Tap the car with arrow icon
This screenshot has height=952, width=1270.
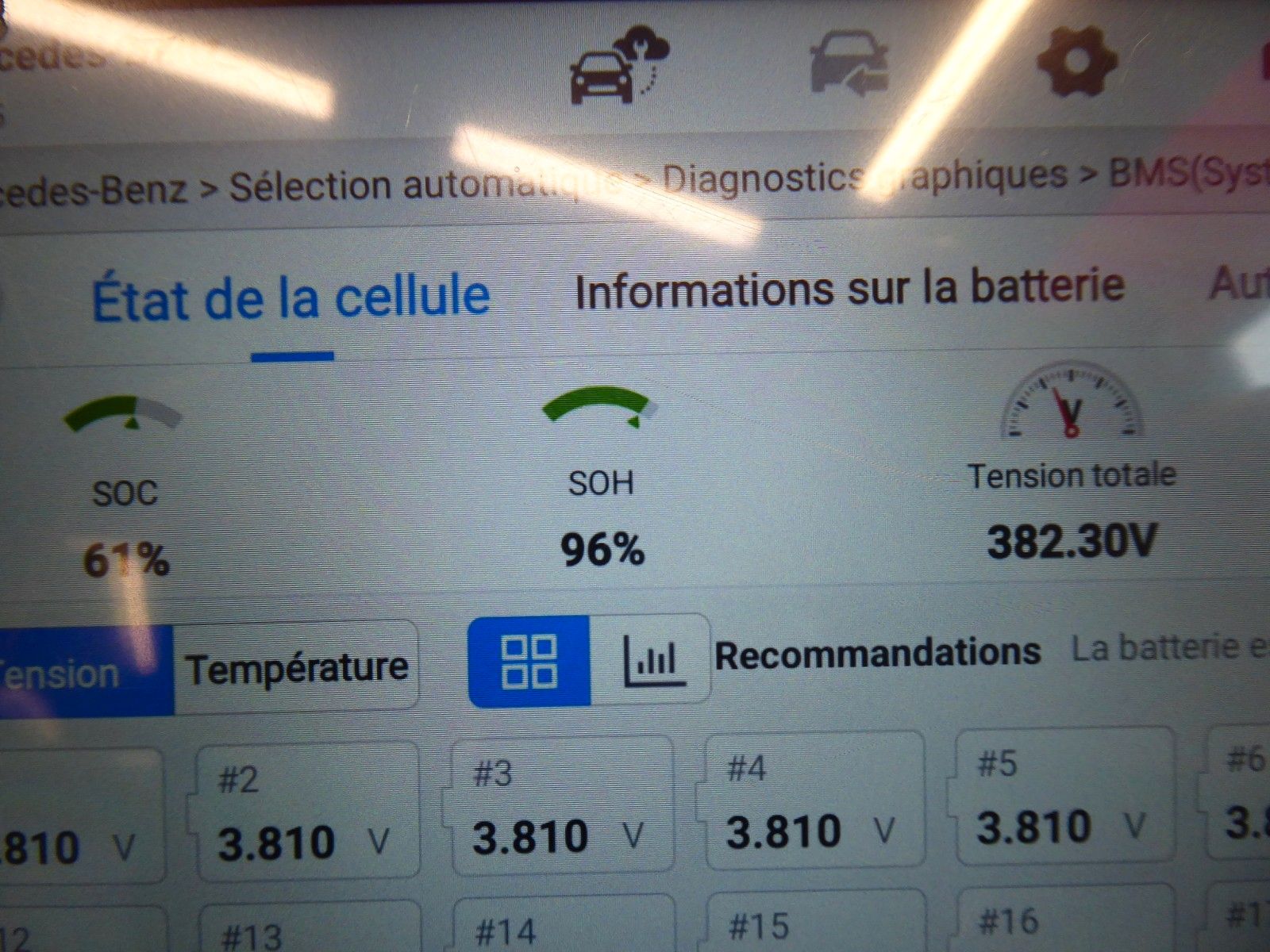pyautogui.click(x=848, y=65)
